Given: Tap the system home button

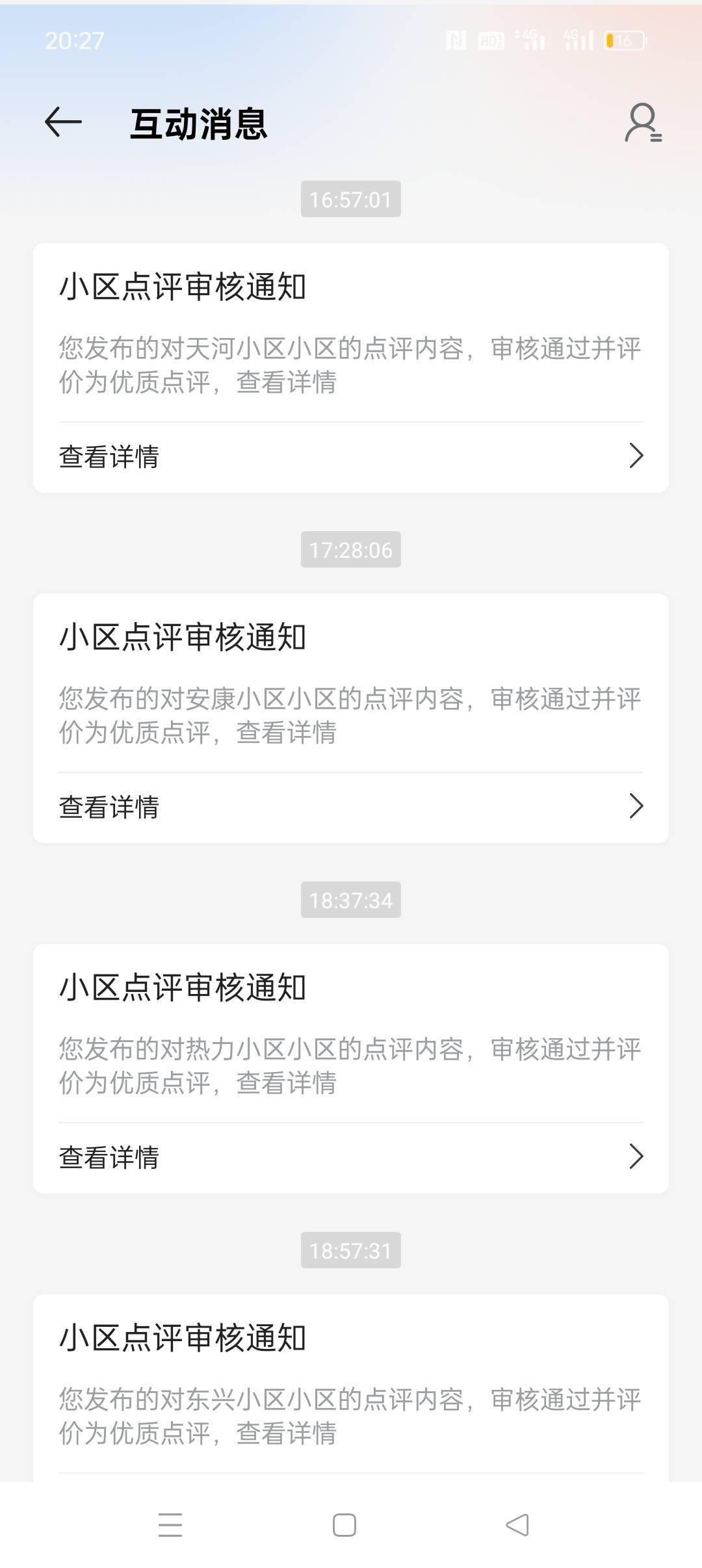Looking at the screenshot, I should pyautogui.click(x=344, y=1525).
